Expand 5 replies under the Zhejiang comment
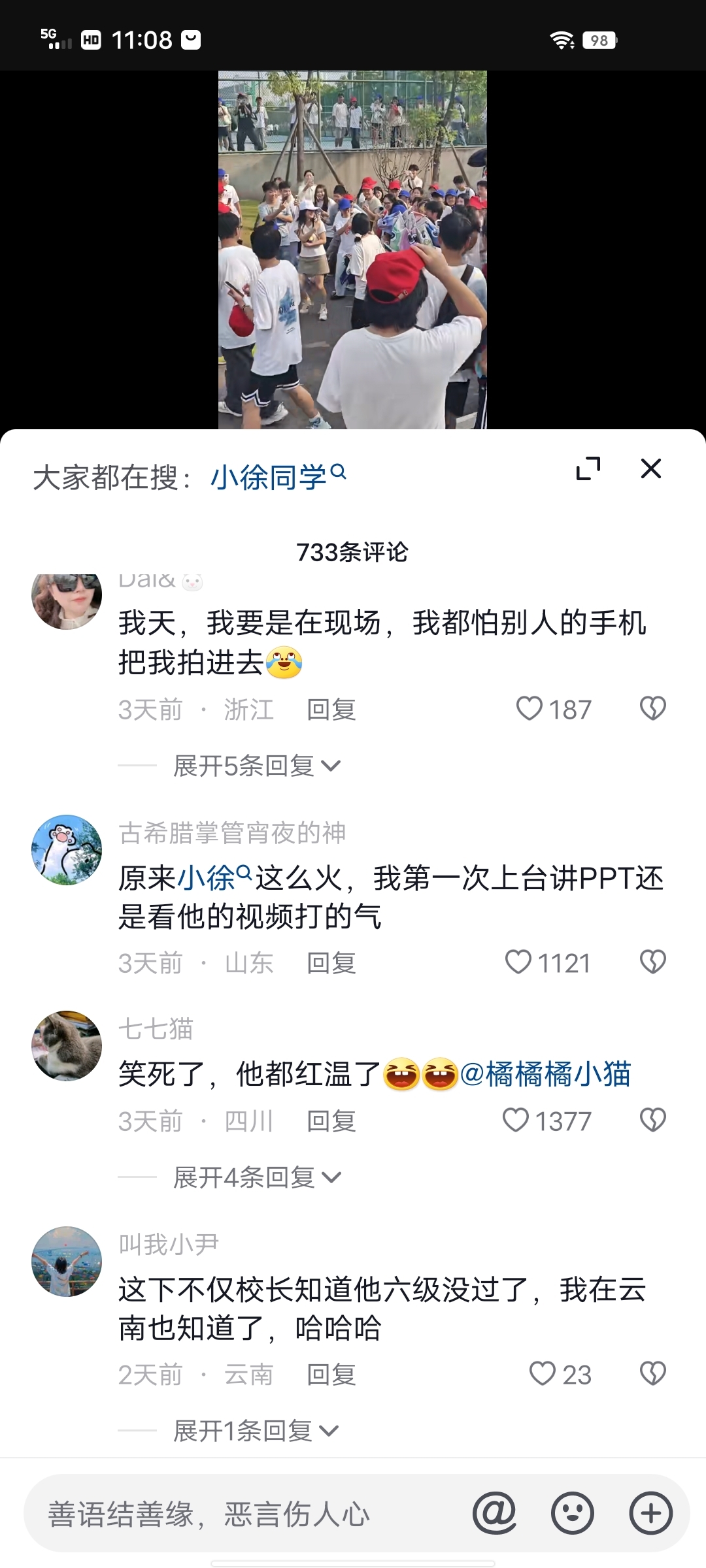The height and width of the screenshot is (1568, 706). click(256, 766)
